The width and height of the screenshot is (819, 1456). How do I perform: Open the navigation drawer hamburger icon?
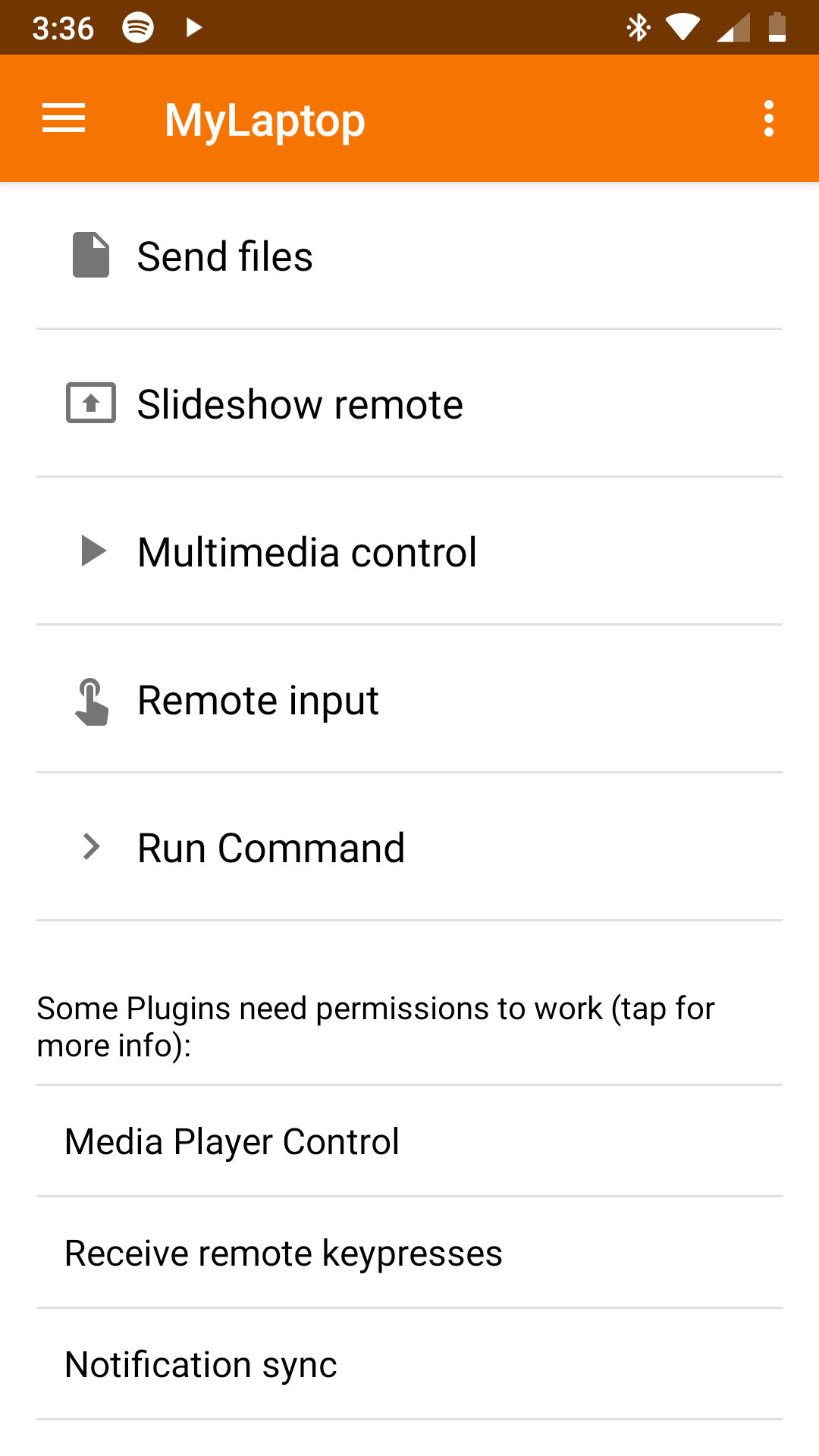coord(64,118)
